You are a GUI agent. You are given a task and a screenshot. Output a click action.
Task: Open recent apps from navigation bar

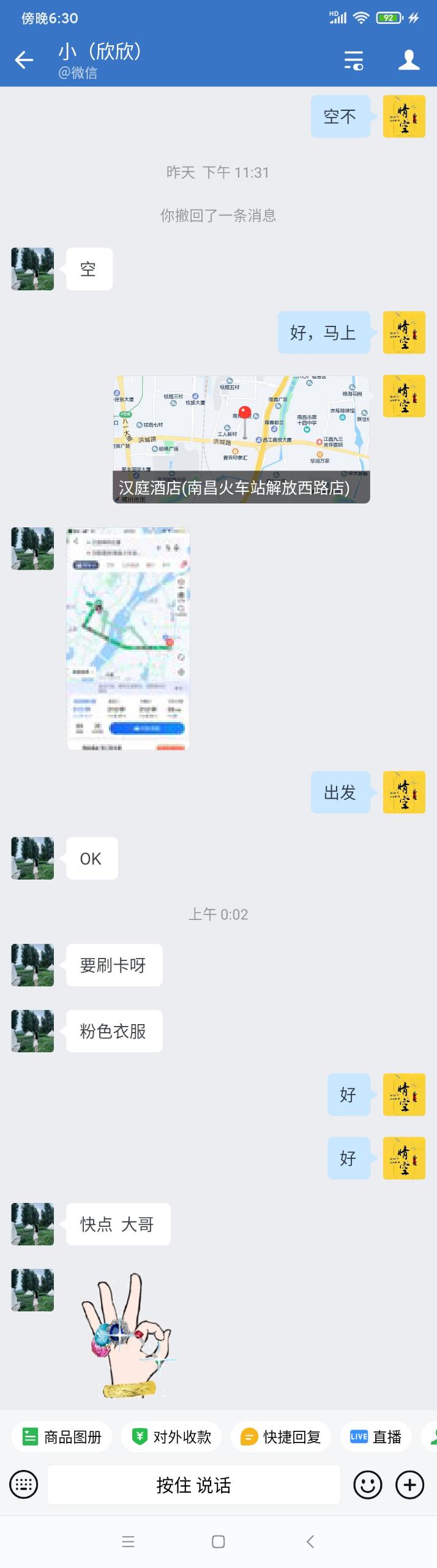coord(128,1542)
